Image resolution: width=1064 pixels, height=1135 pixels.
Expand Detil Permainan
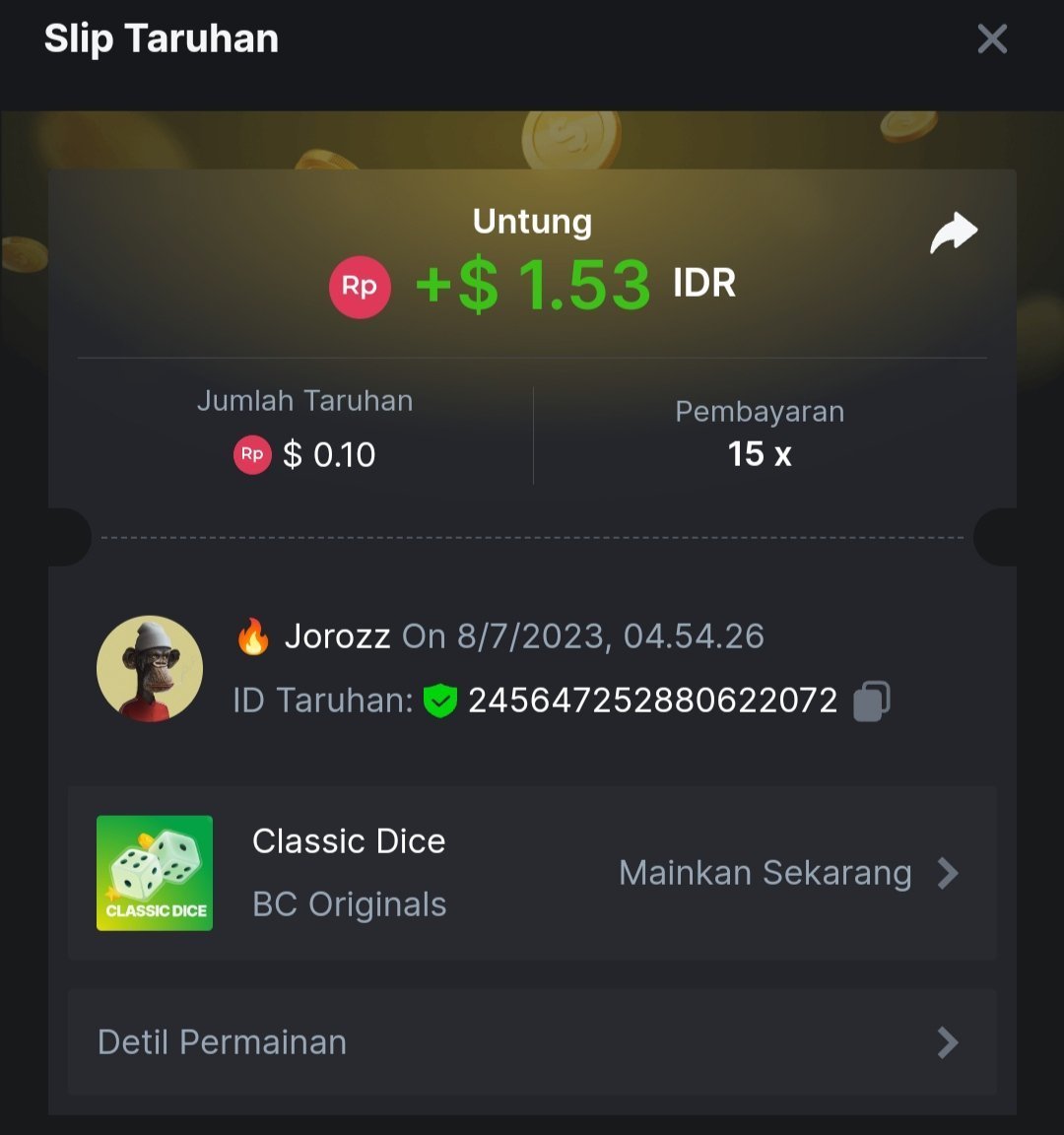coord(532,1042)
